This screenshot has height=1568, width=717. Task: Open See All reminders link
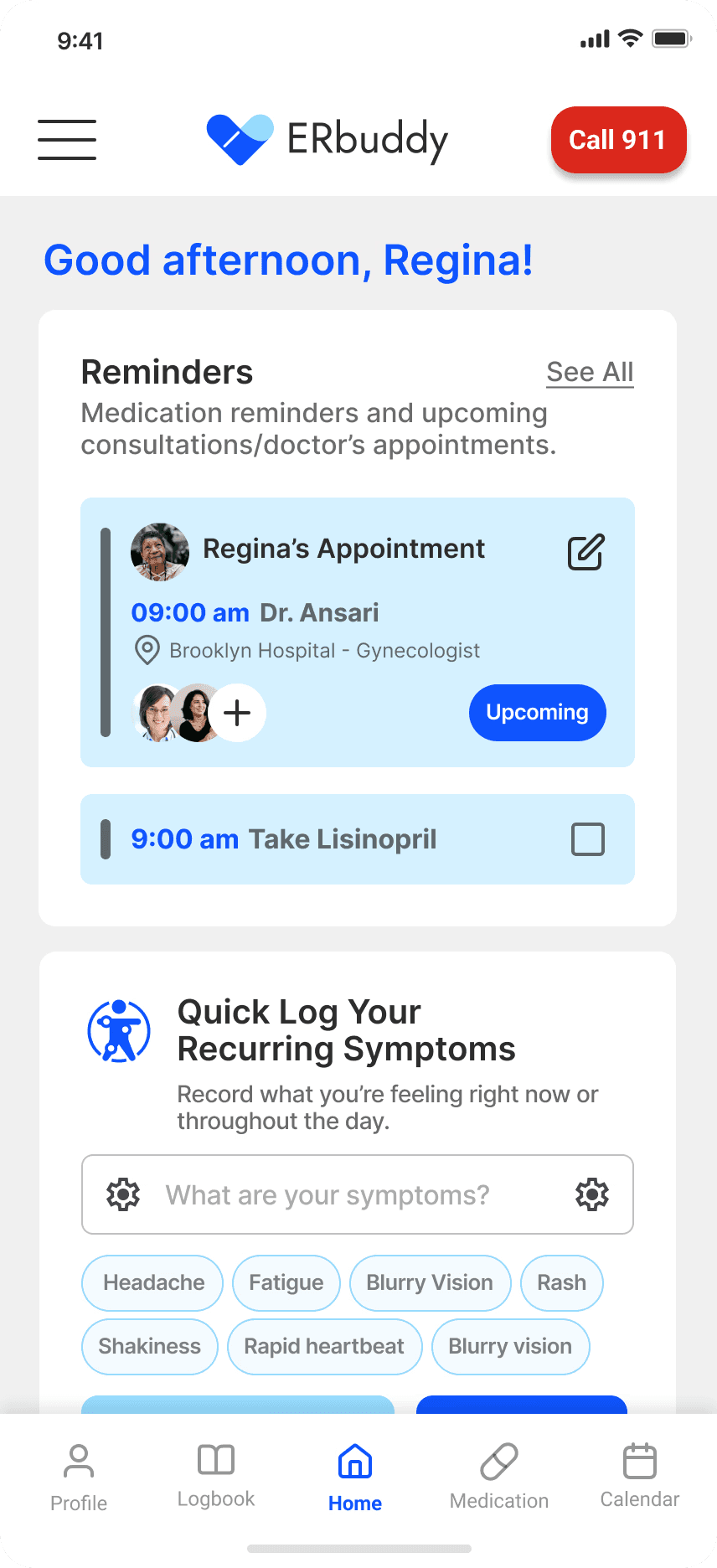point(590,372)
